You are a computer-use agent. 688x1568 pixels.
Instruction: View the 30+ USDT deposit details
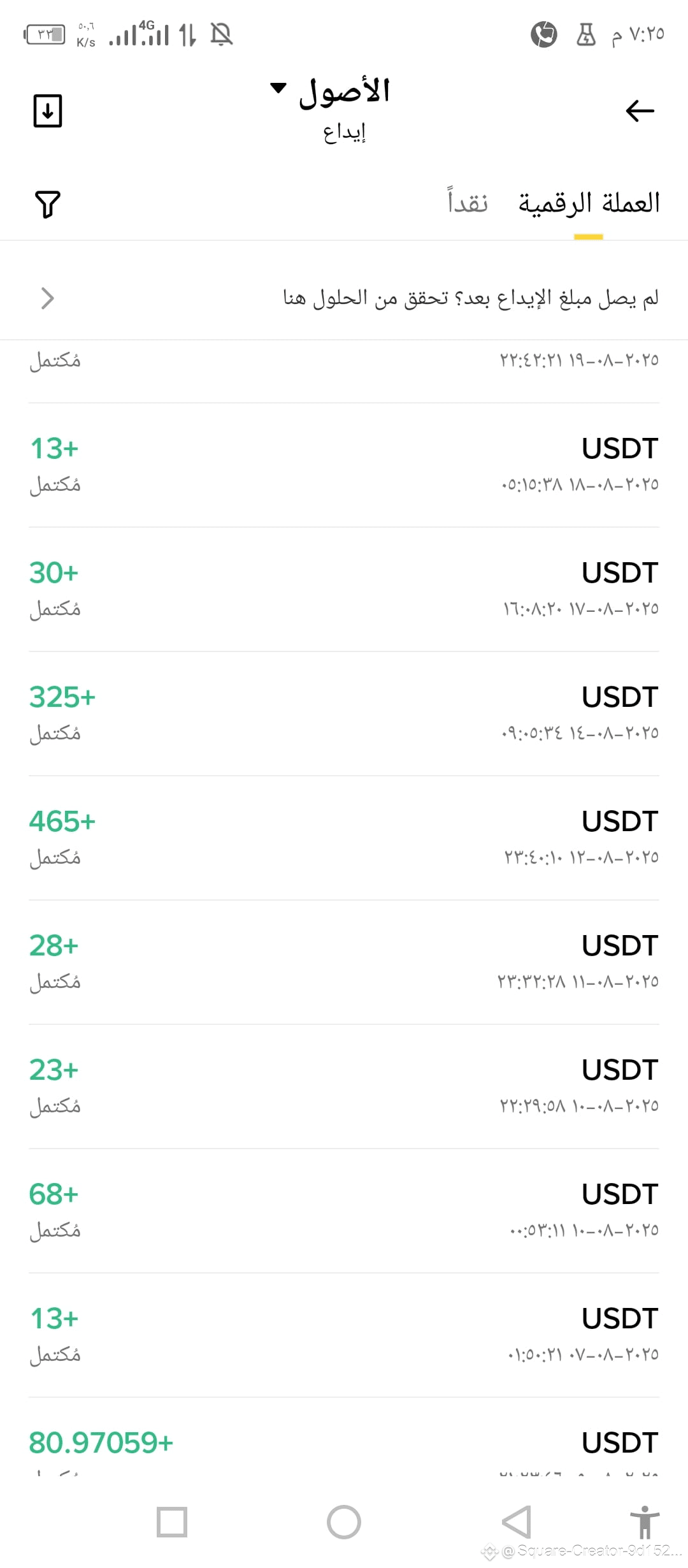[x=344, y=590]
